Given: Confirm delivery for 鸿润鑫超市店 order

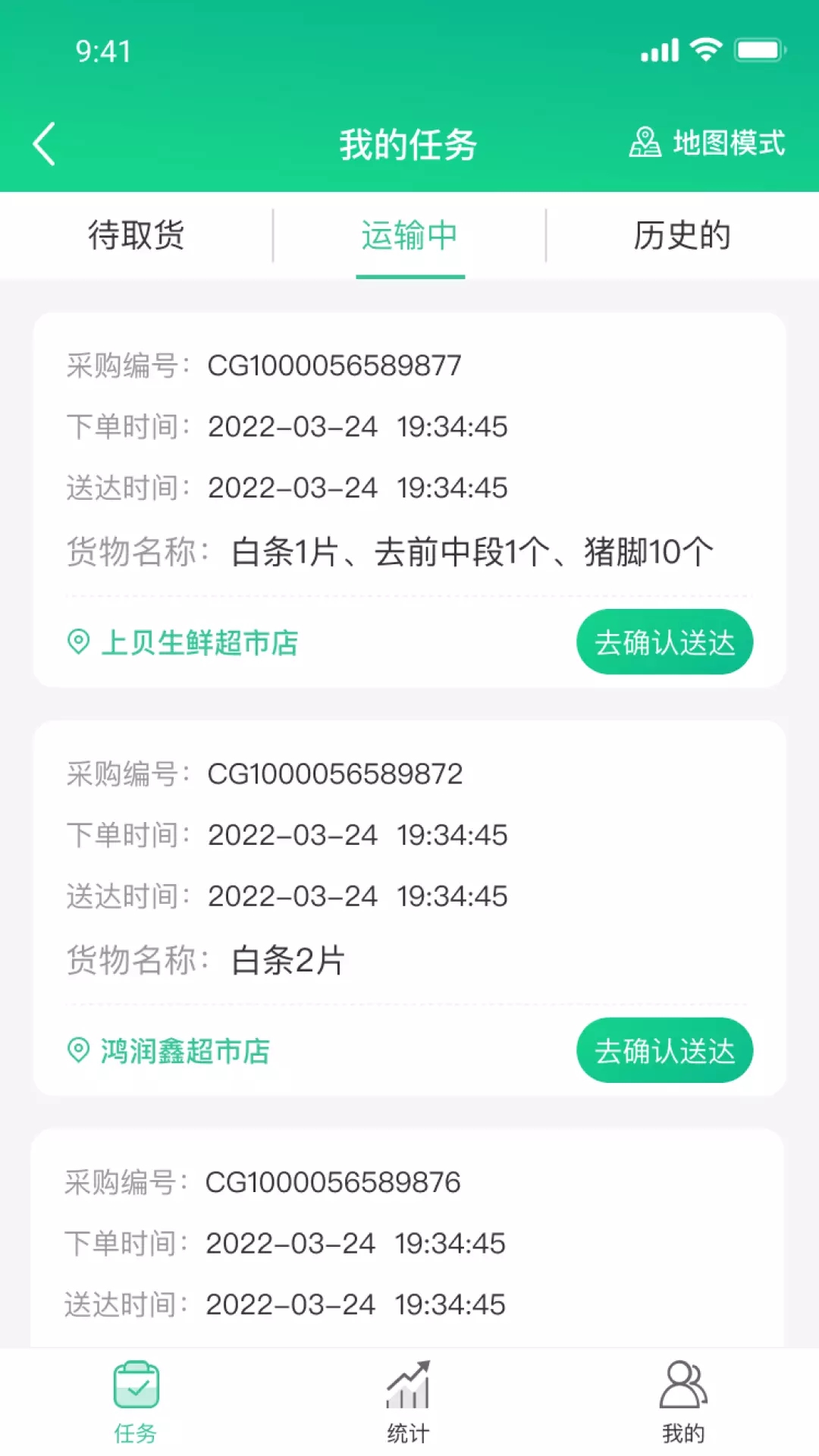Looking at the screenshot, I should tap(664, 1050).
